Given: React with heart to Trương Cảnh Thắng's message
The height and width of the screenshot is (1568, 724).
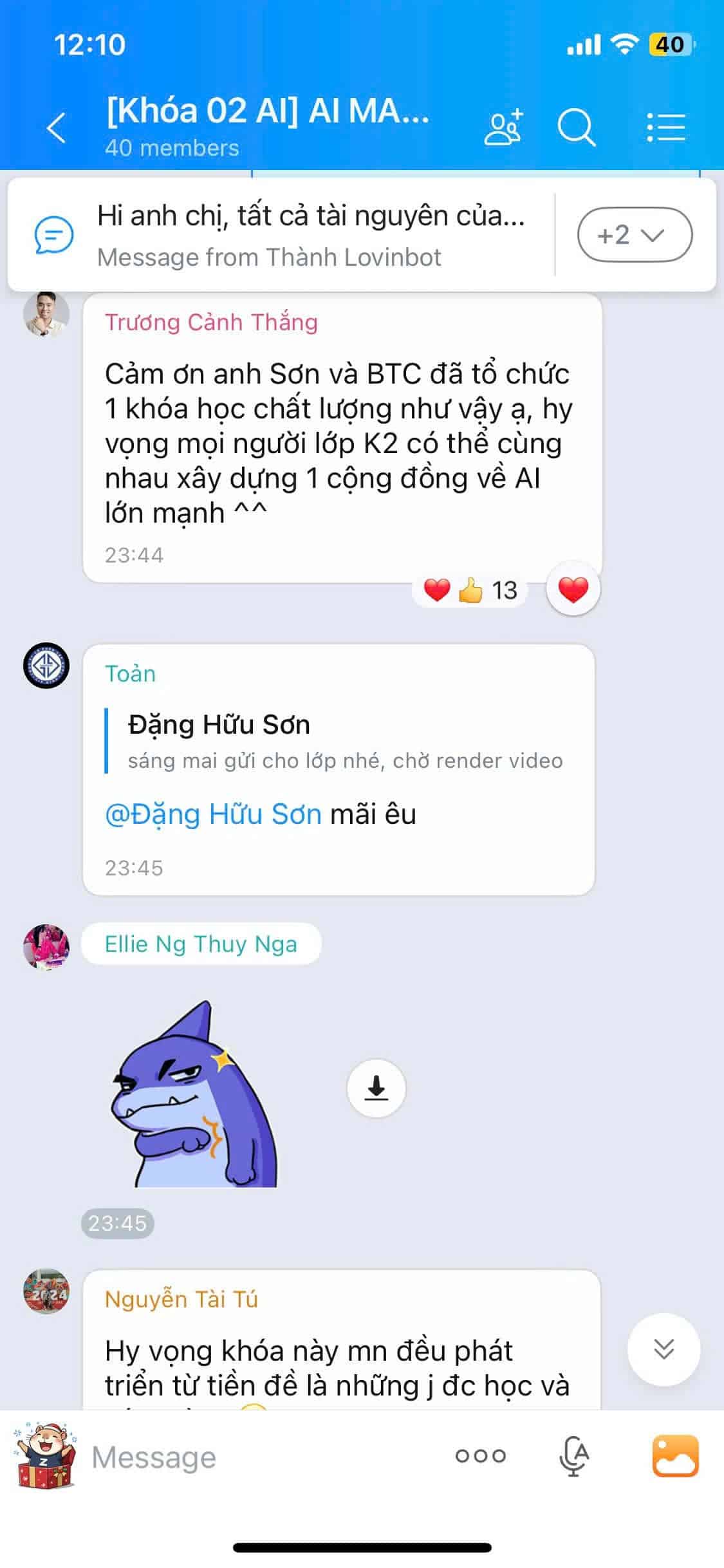Looking at the screenshot, I should point(573,589).
